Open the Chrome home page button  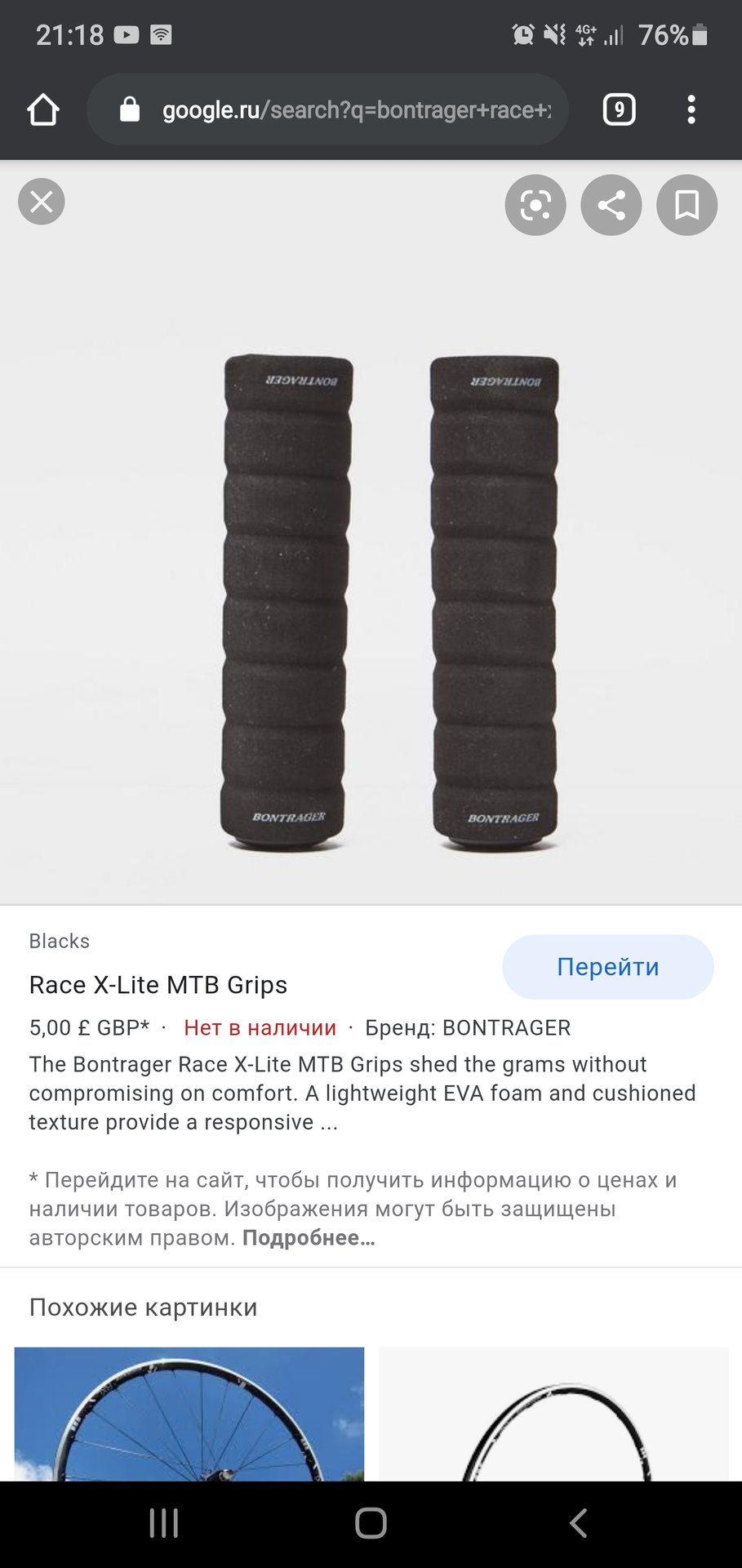click(43, 110)
